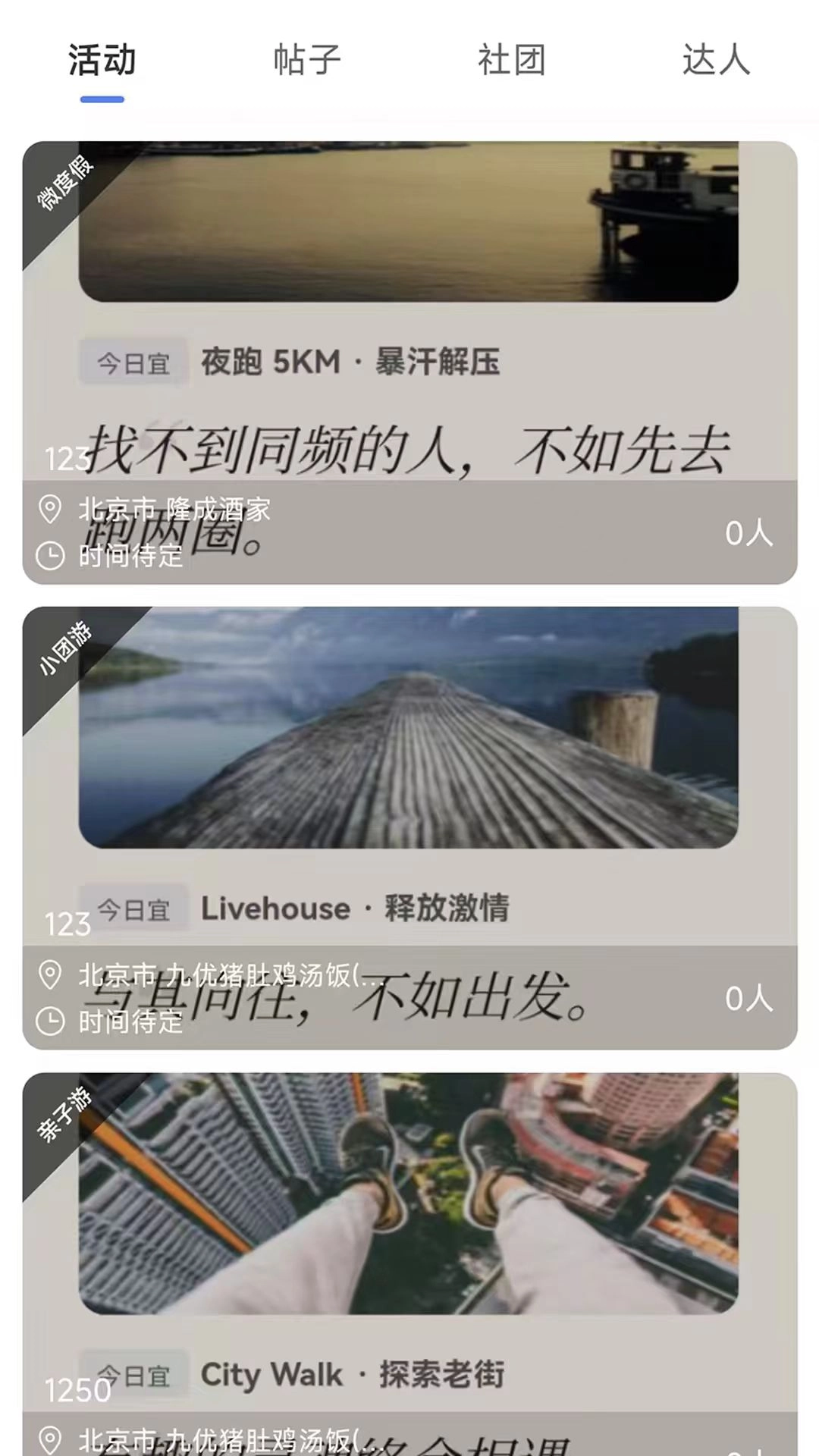Image resolution: width=819 pixels, height=1456 pixels.
Task: Open the 达人 tab
Action: coord(716,62)
